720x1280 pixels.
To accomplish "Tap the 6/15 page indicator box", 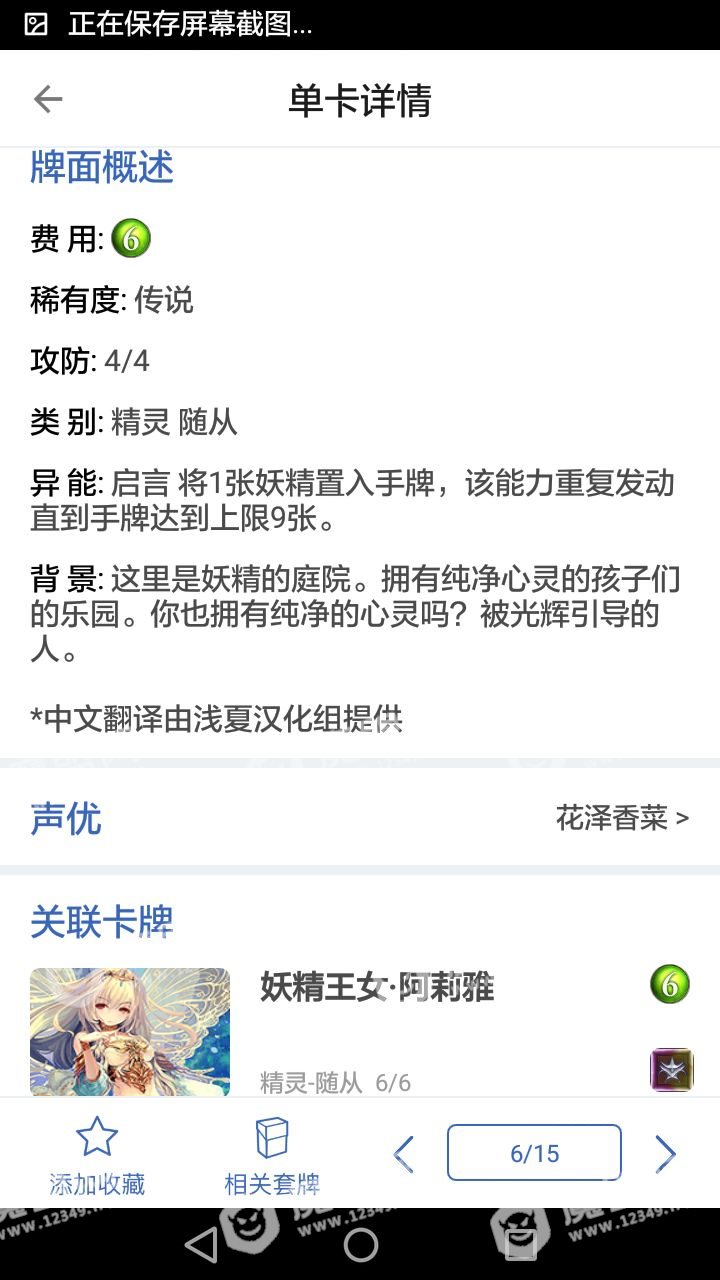I will coord(534,1153).
